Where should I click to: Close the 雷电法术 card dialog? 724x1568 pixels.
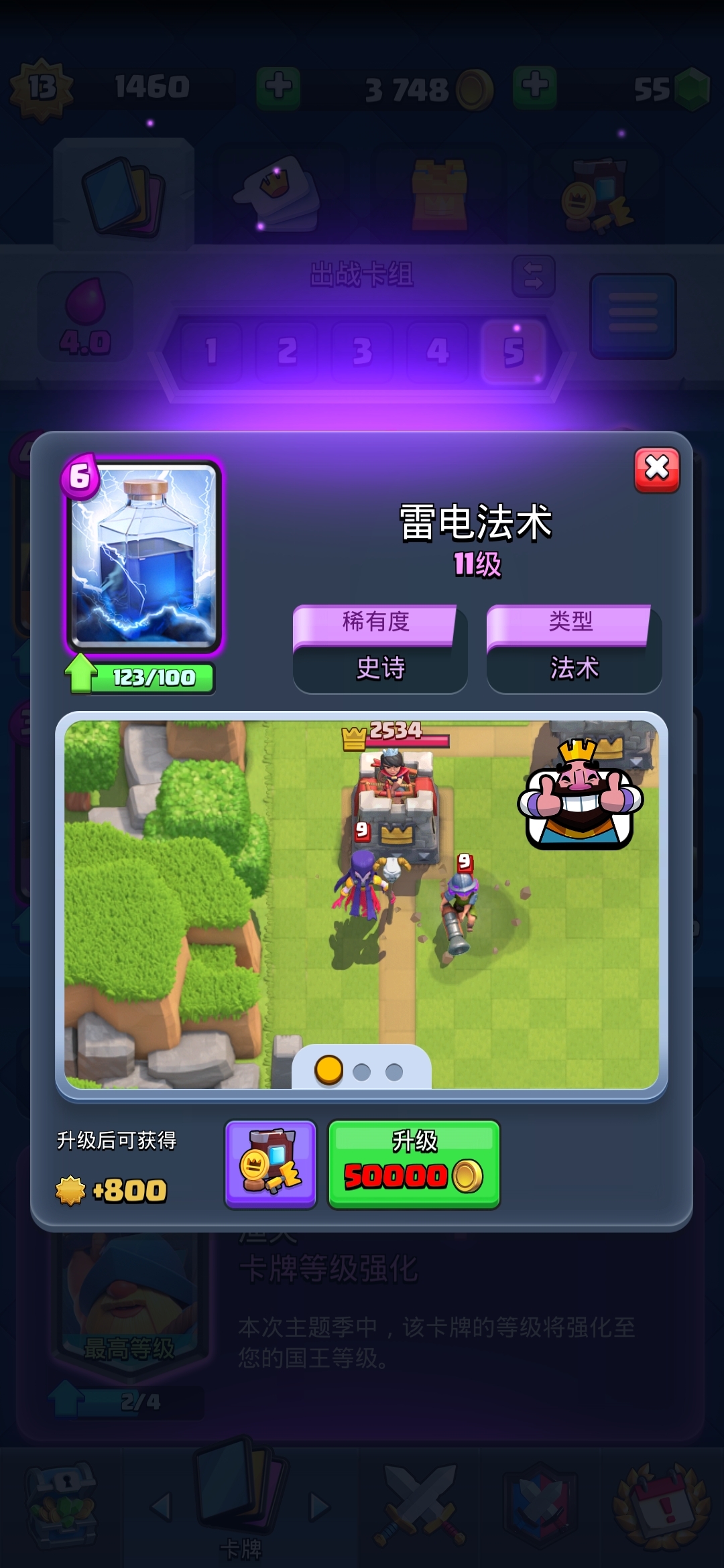pos(656,469)
